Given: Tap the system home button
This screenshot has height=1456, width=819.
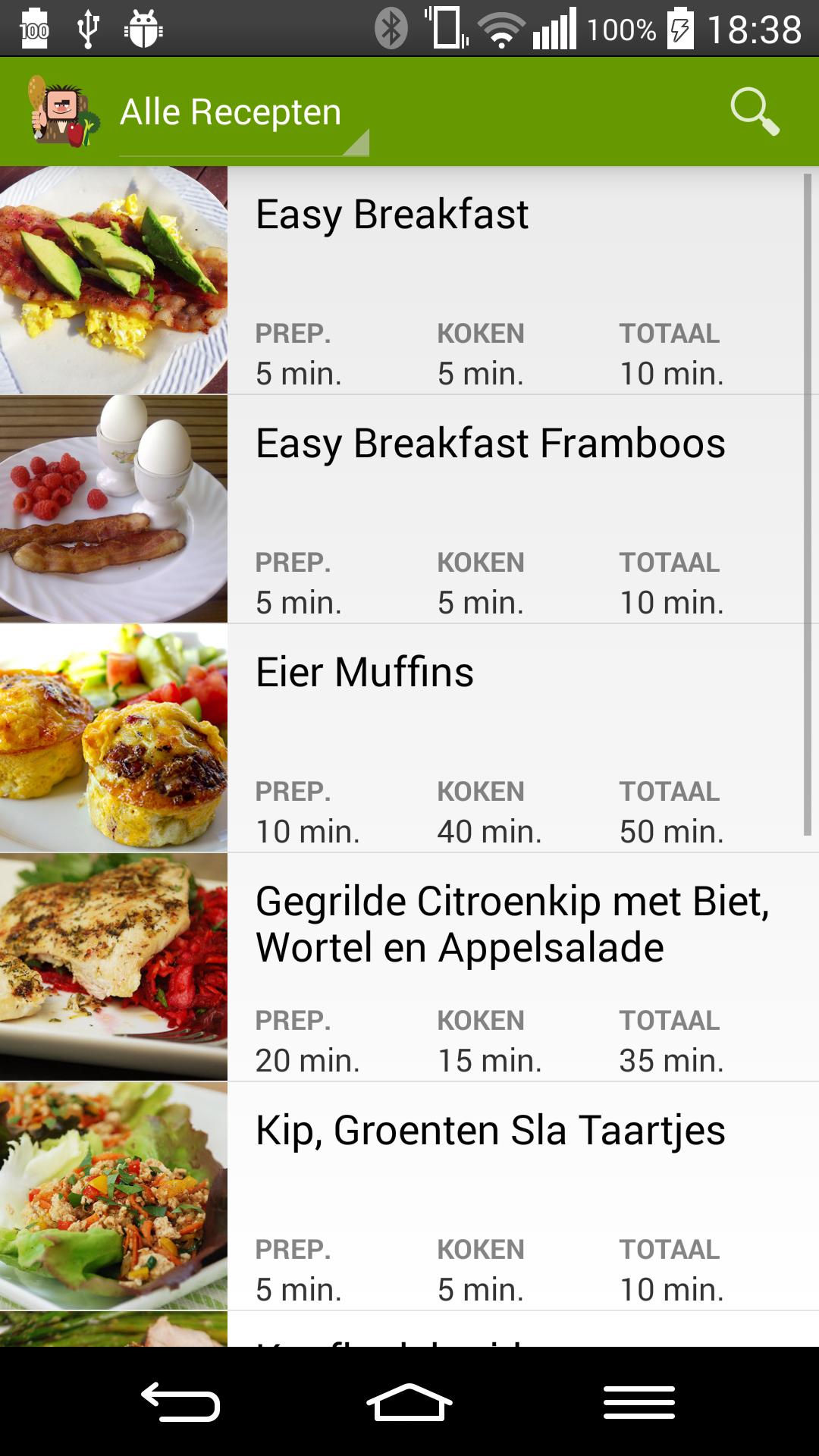Looking at the screenshot, I should 409,1401.
